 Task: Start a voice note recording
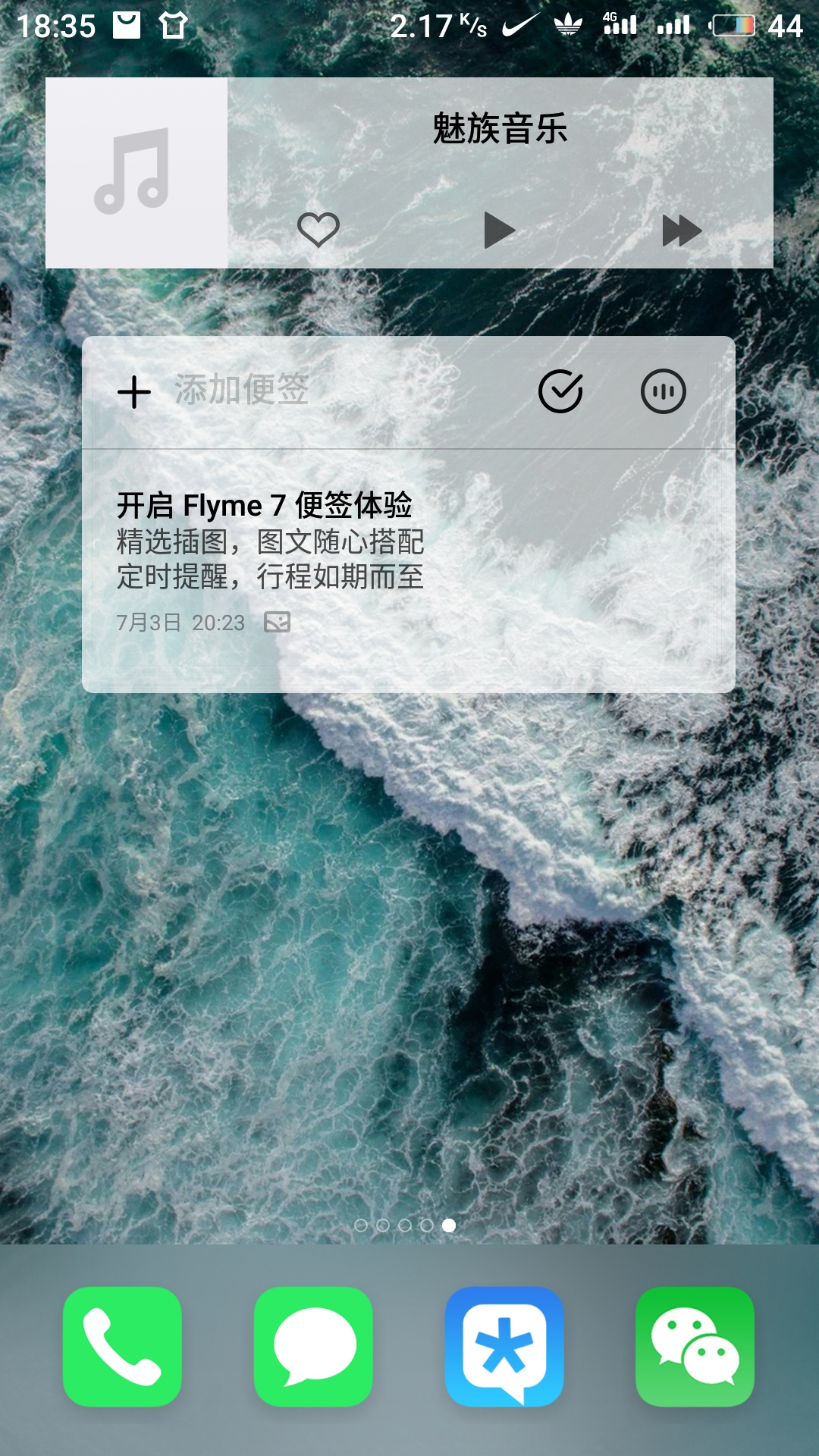pyautogui.click(x=664, y=391)
